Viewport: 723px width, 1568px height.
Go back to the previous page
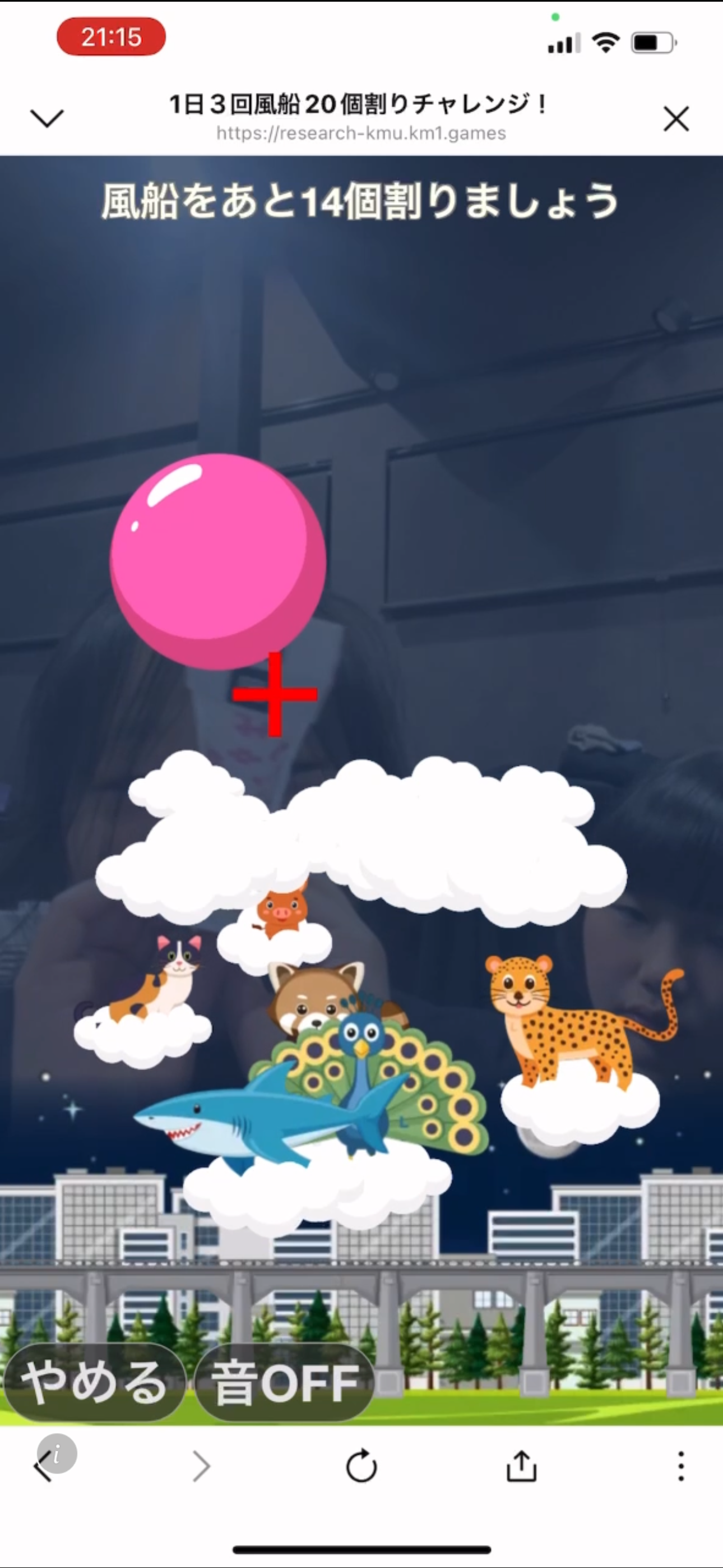(41, 1468)
